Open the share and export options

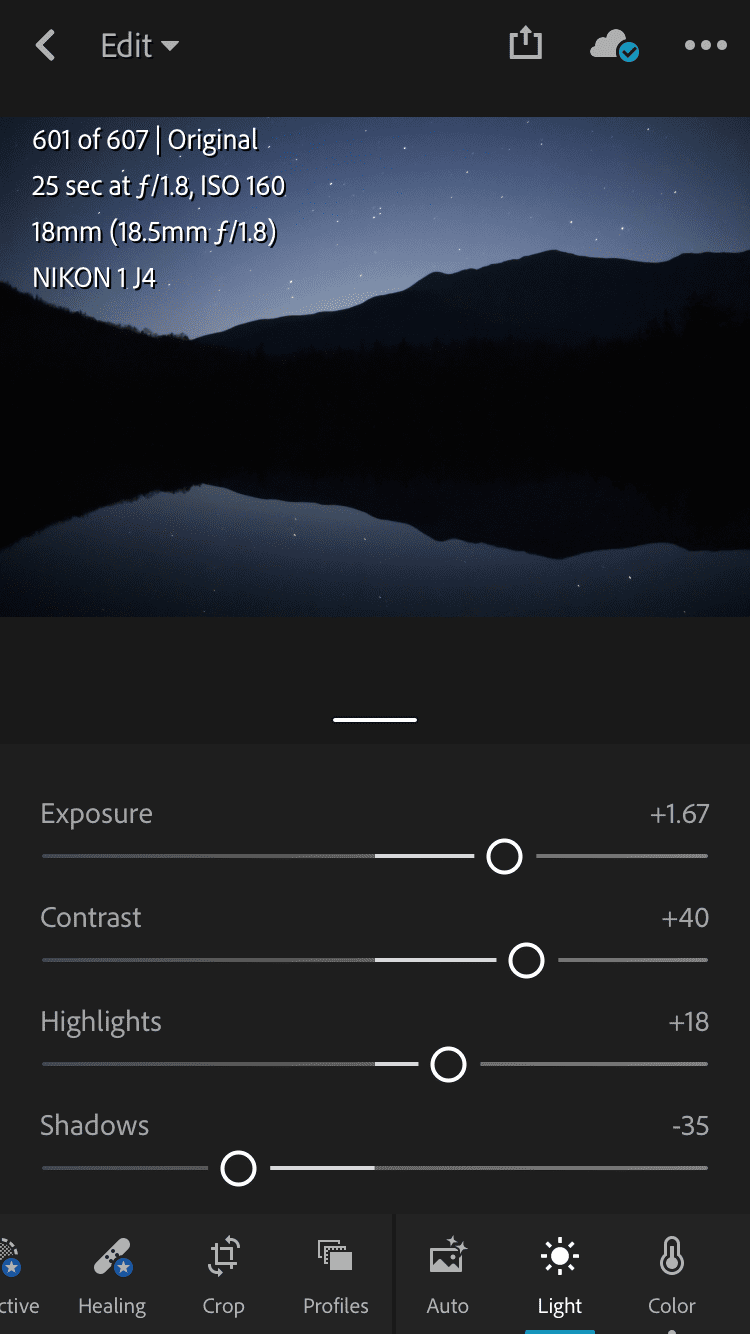[x=525, y=45]
